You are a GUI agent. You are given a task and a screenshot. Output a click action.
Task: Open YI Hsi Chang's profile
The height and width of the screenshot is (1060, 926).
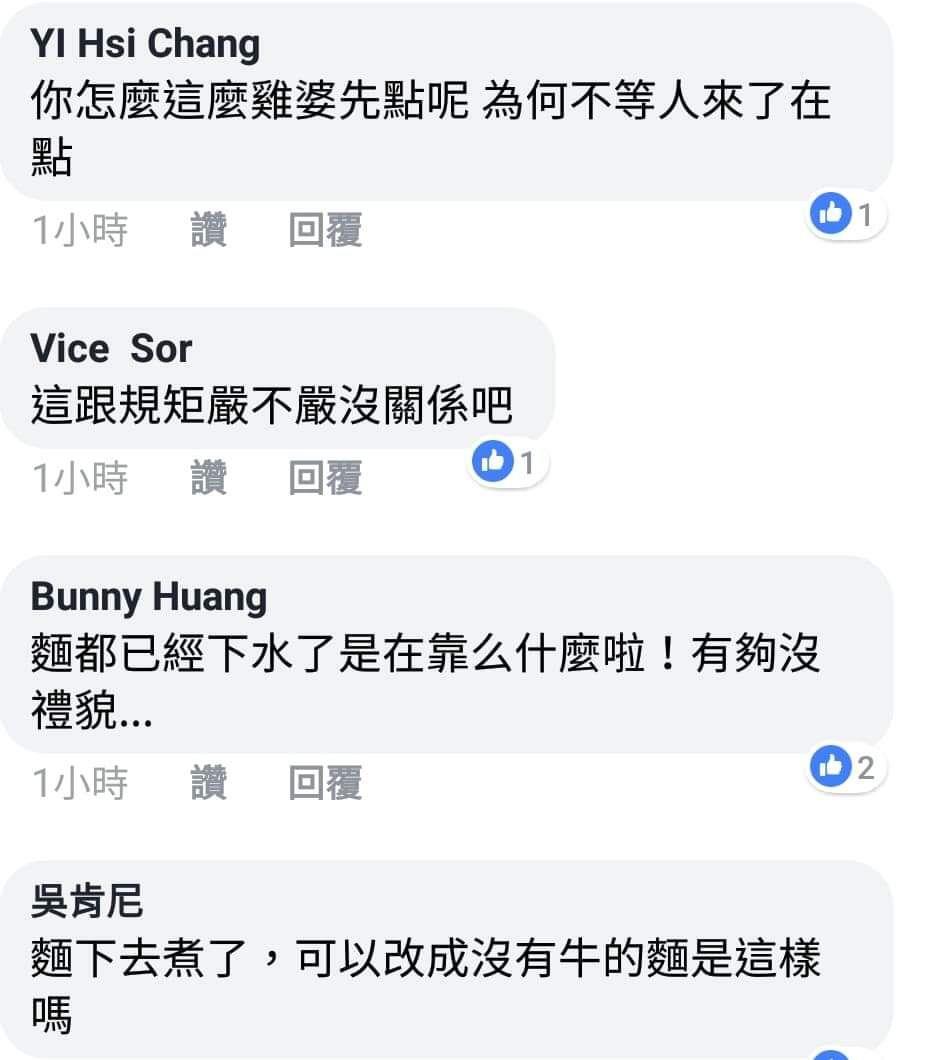145,44
